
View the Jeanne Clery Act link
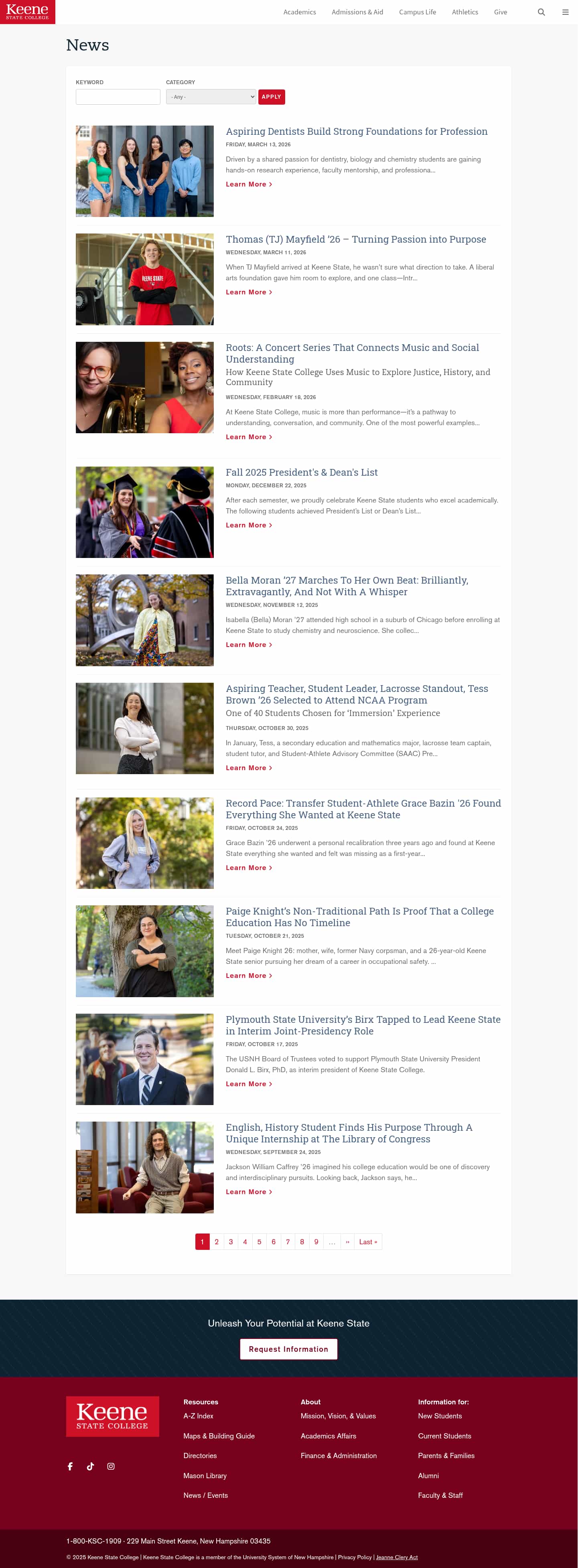click(396, 1557)
